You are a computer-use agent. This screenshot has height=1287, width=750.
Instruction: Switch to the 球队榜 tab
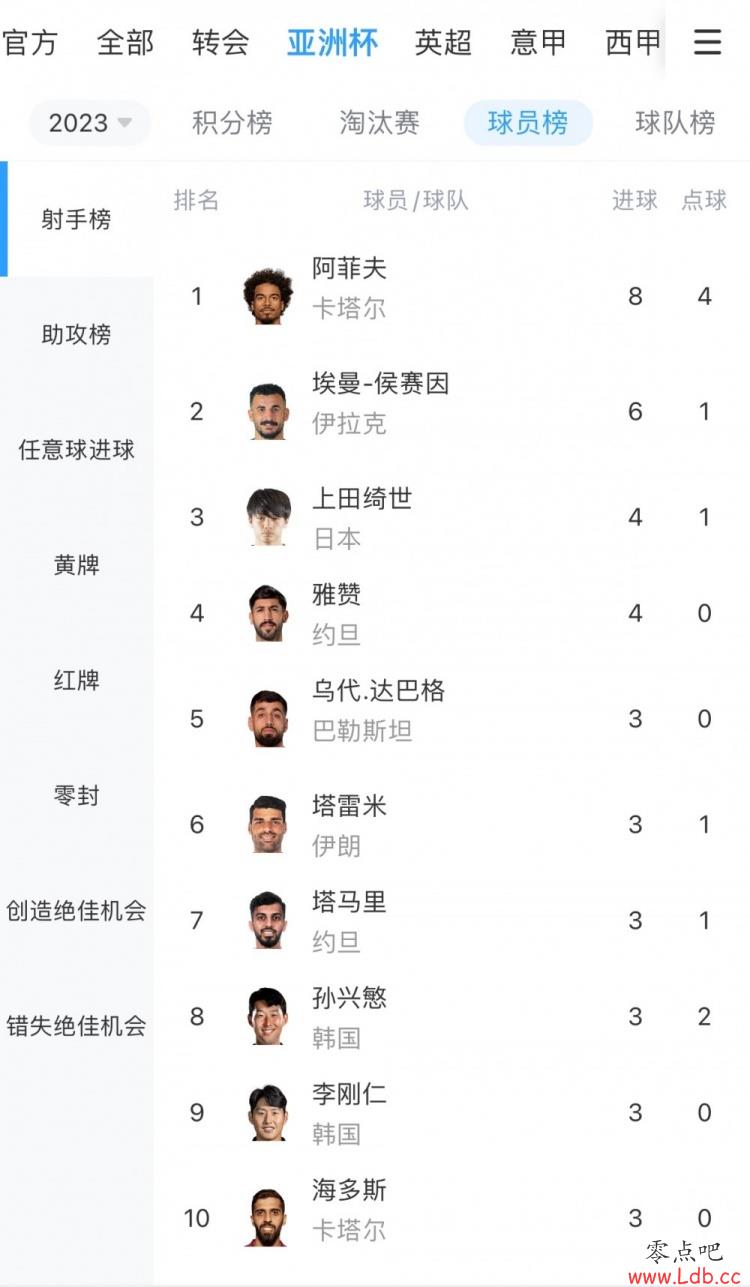point(675,123)
